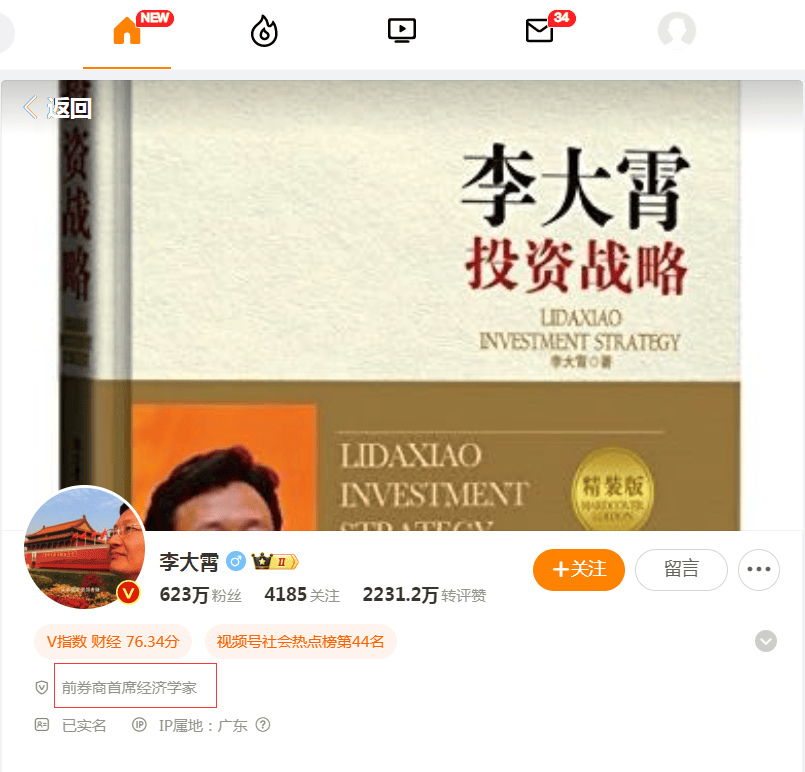Open the video tab
Viewport: 805px width, 772px height.
click(x=401, y=31)
